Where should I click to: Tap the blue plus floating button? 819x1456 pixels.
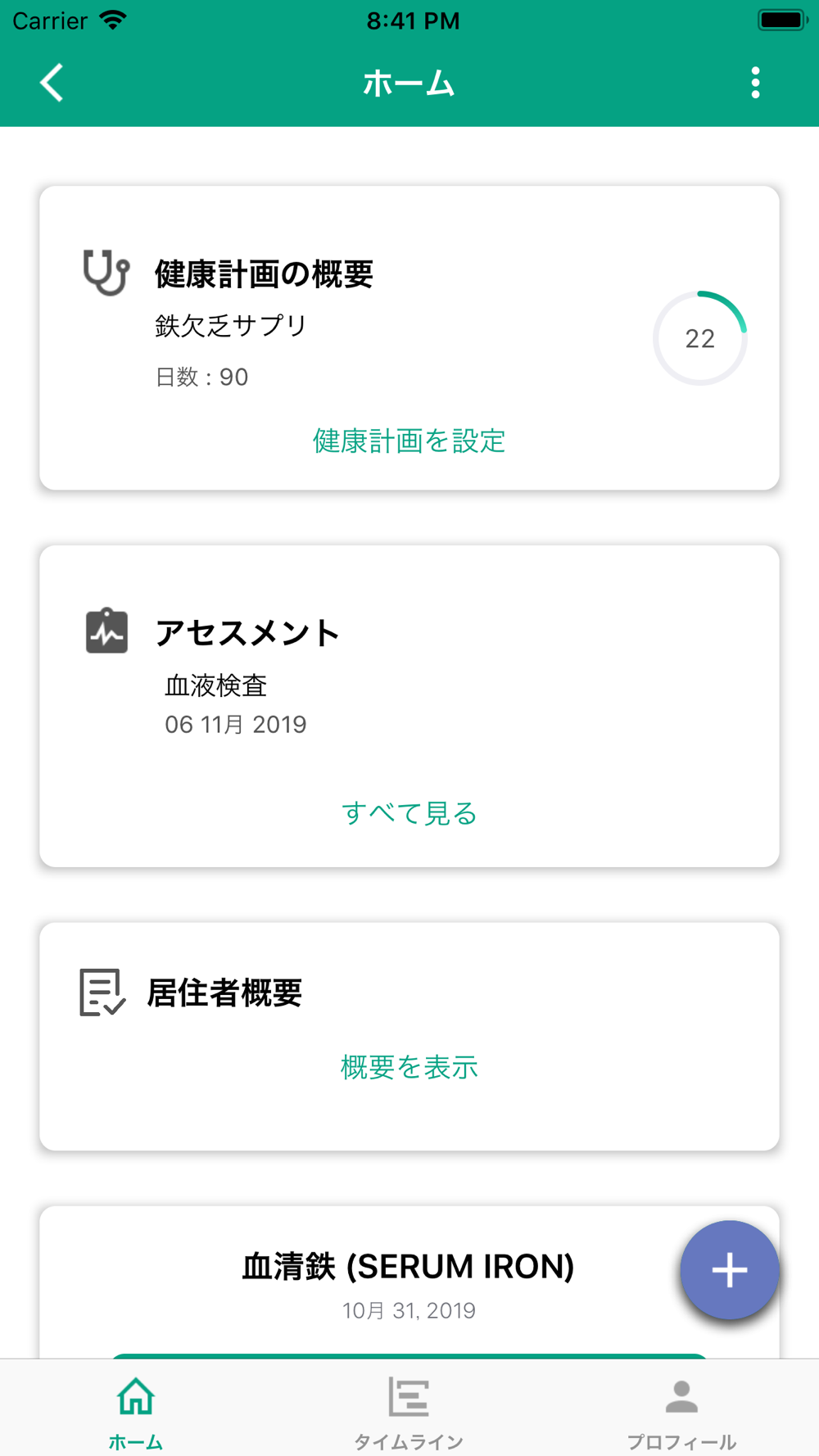729,1270
